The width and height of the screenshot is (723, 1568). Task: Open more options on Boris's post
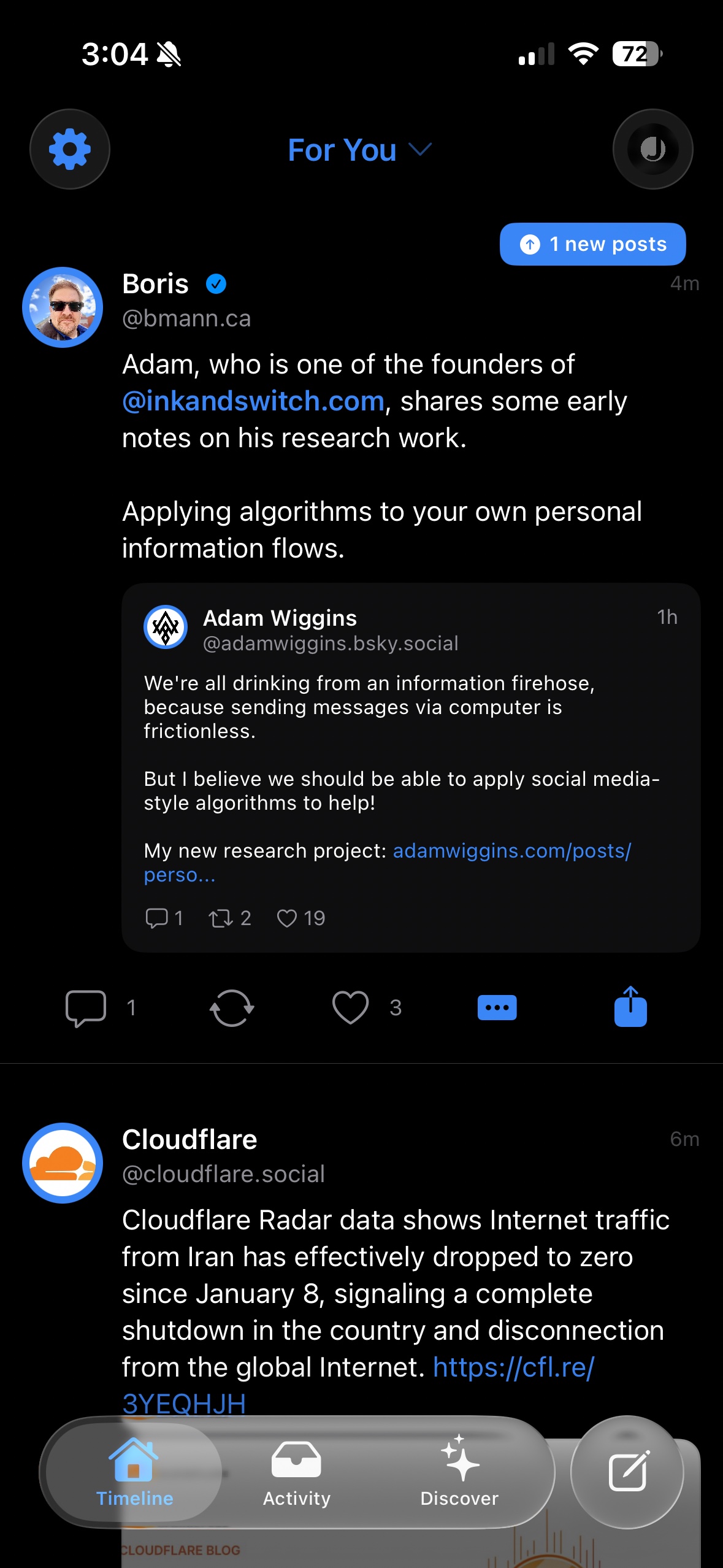point(497,1008)
